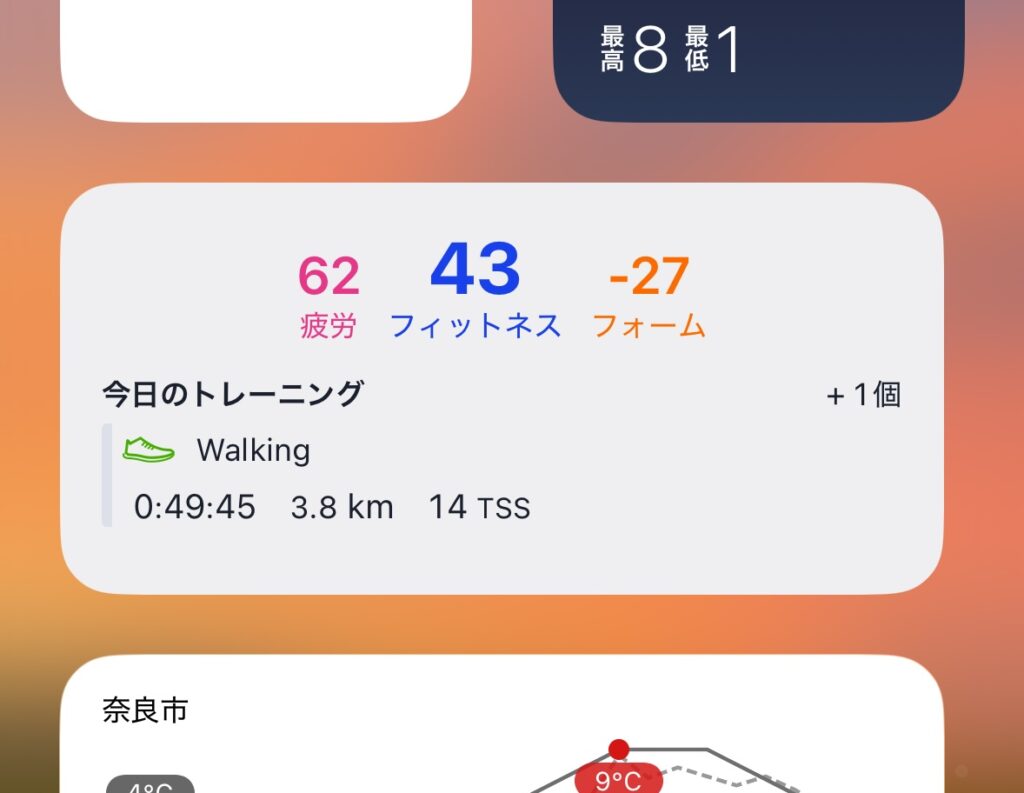The width and height of the screenshot is (1024, 793).
Task: Open the 奈良市 weather graph widget
Action: pyautogui.click(x=502, y=730)
